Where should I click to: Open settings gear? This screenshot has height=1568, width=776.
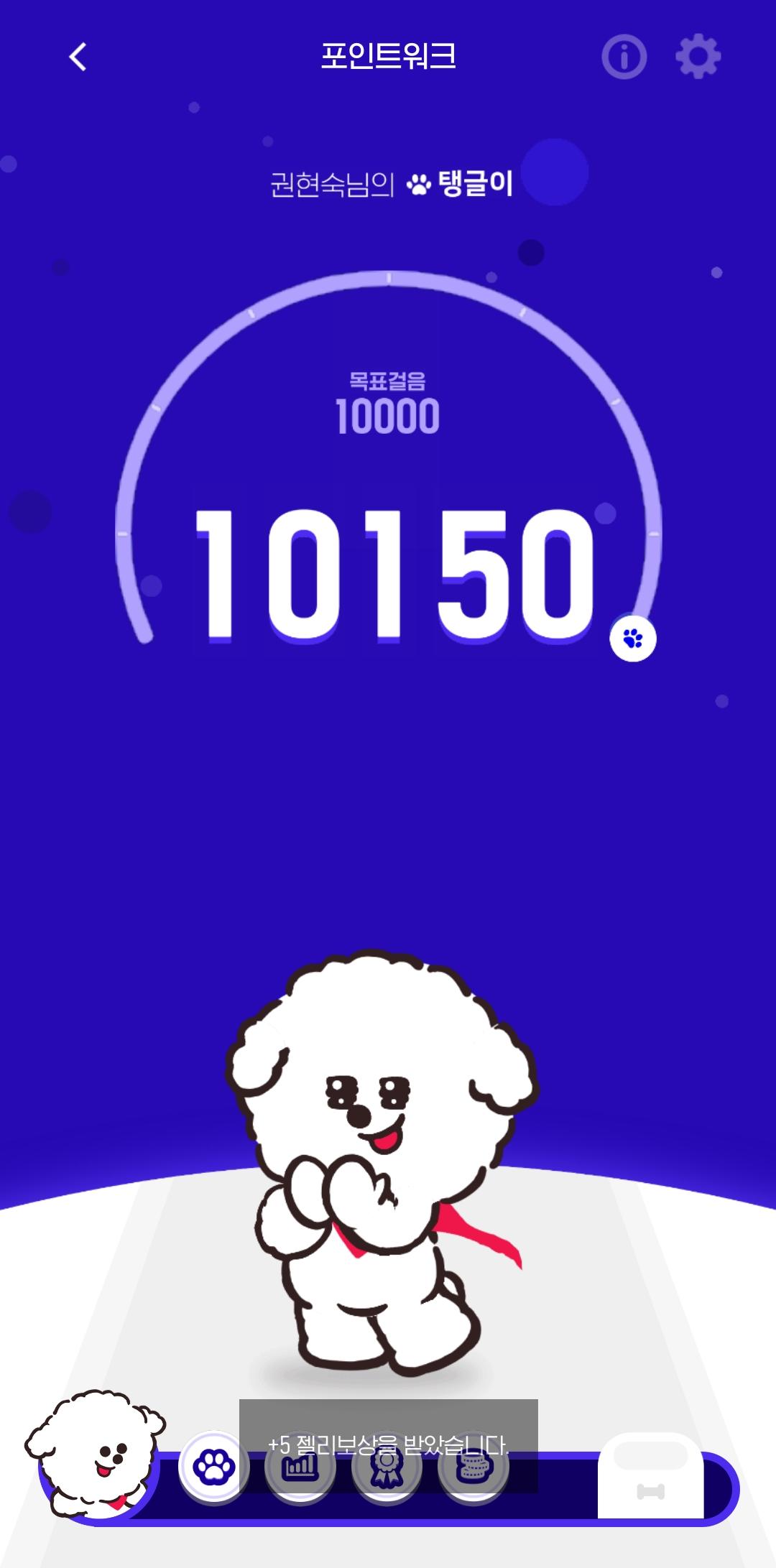698,57
